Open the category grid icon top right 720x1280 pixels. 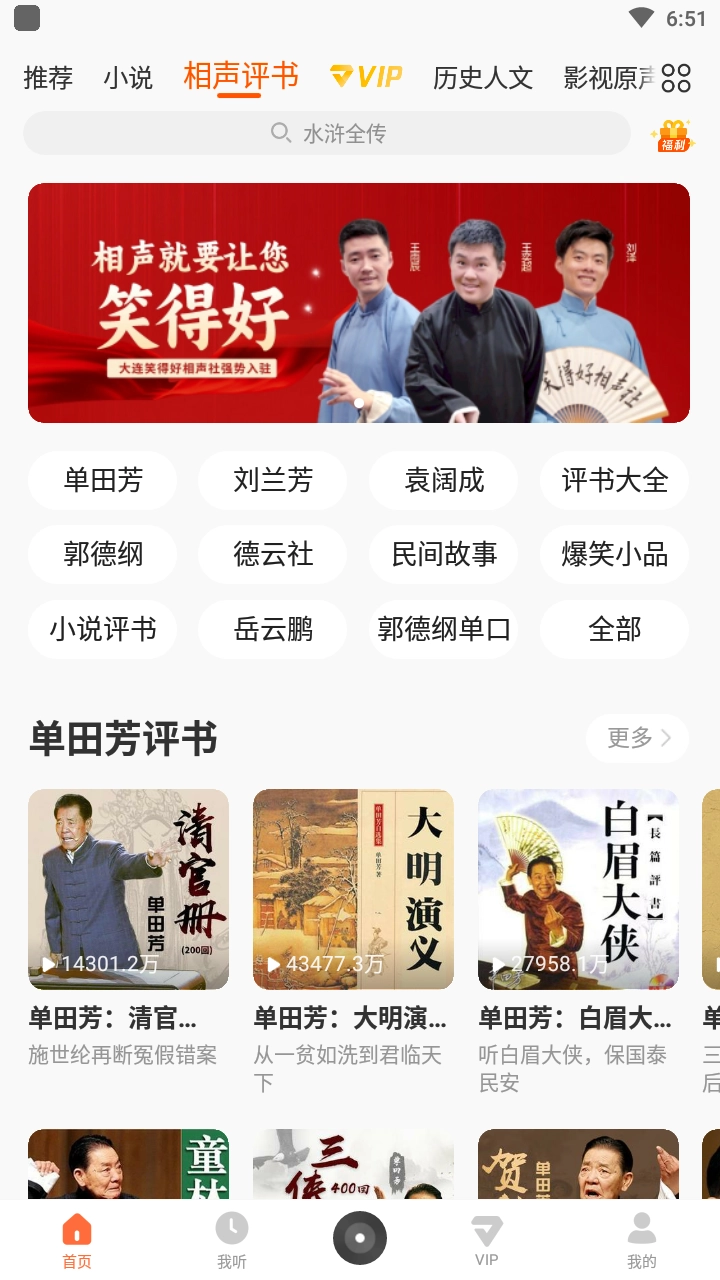[676, 77]
